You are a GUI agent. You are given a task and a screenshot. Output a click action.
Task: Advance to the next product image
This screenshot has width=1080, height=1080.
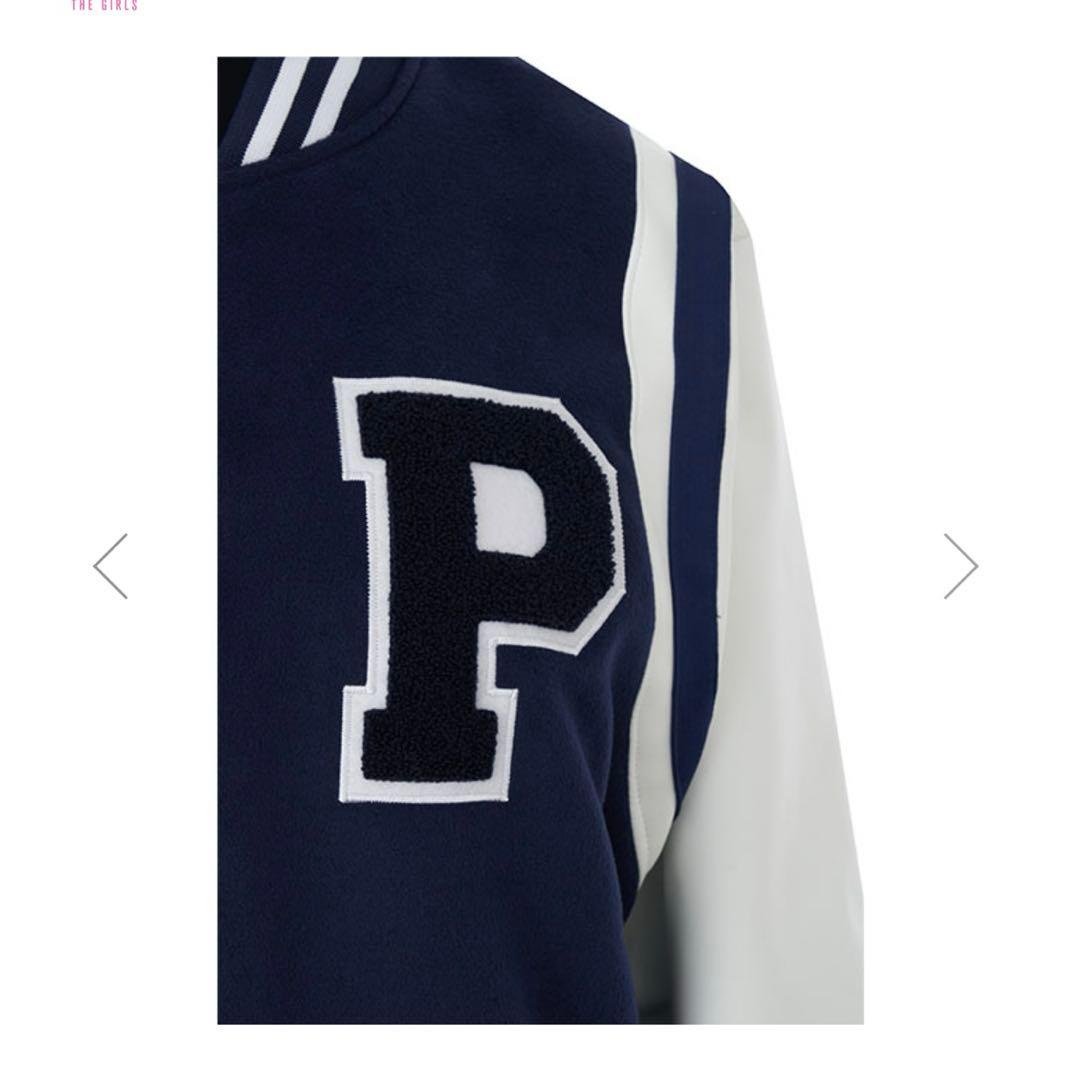(960, 566)
